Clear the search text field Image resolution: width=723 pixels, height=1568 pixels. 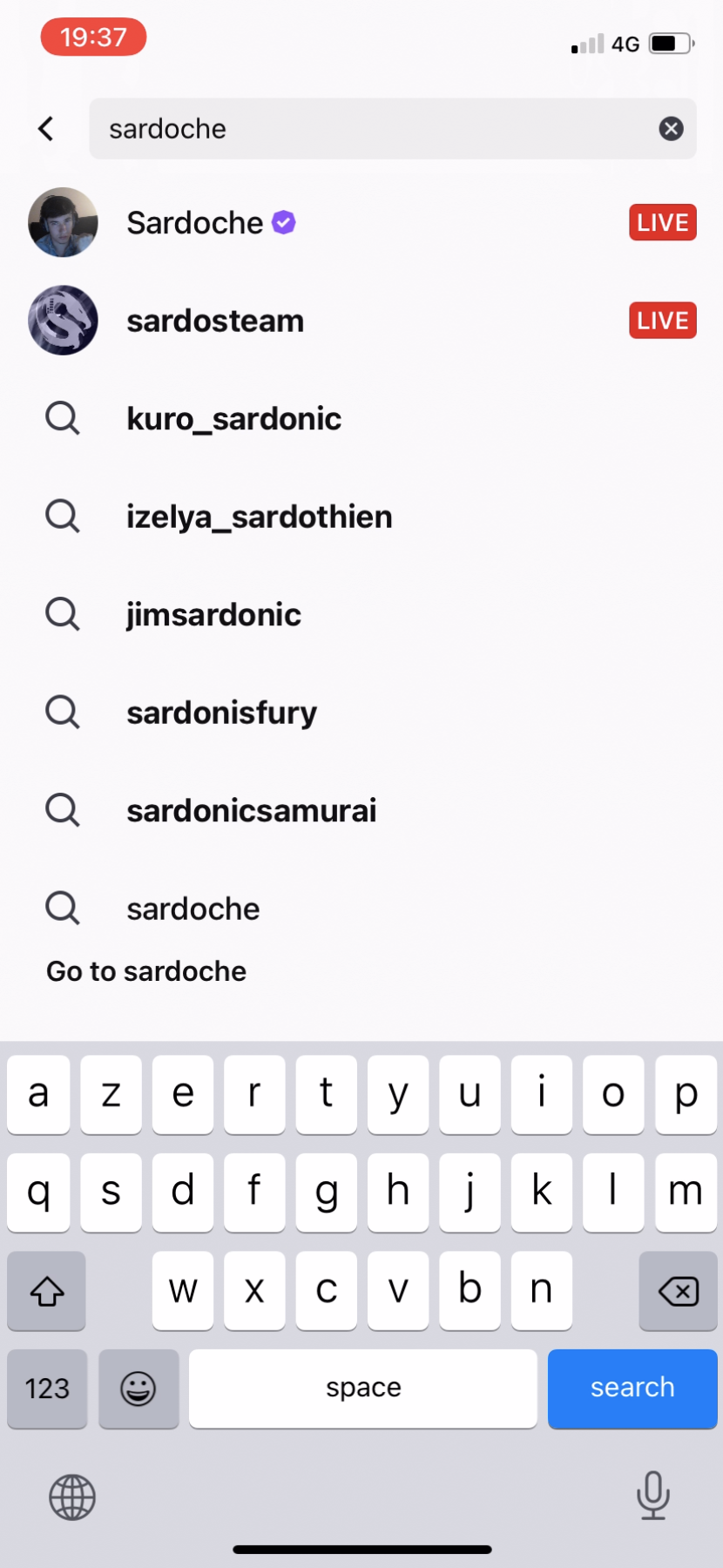pyautogui.click(x=670, y=129)
